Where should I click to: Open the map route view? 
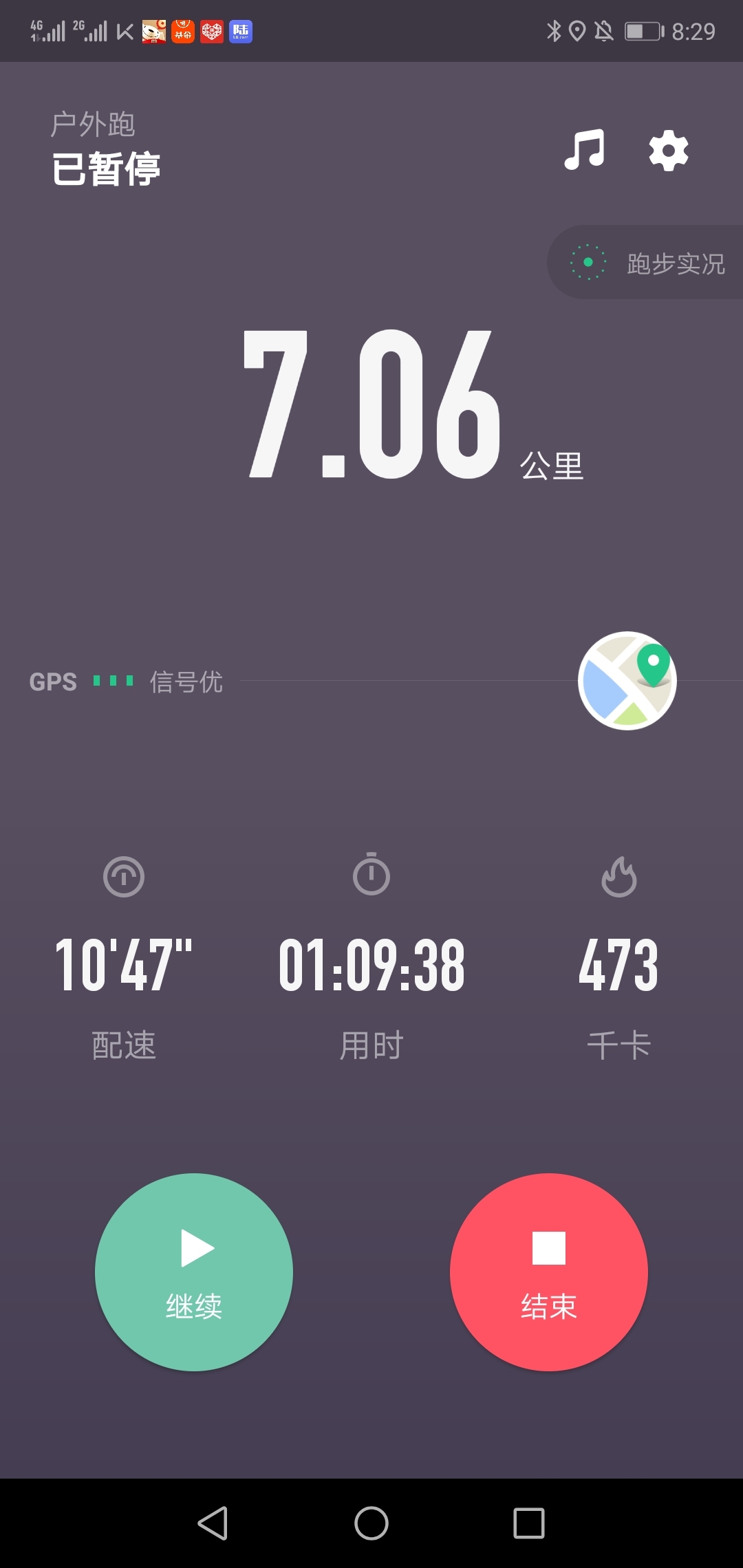click(x=627, y=681)
